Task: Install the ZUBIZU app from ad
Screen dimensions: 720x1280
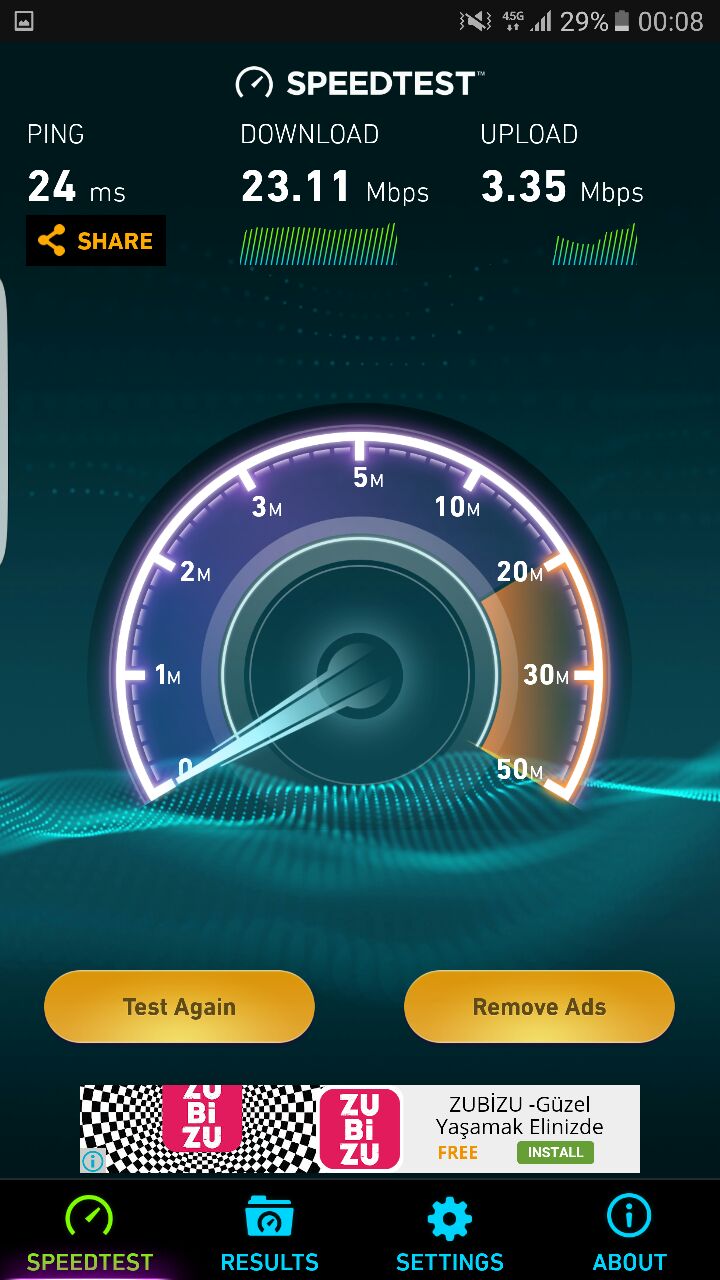Action: point(555,1153)
